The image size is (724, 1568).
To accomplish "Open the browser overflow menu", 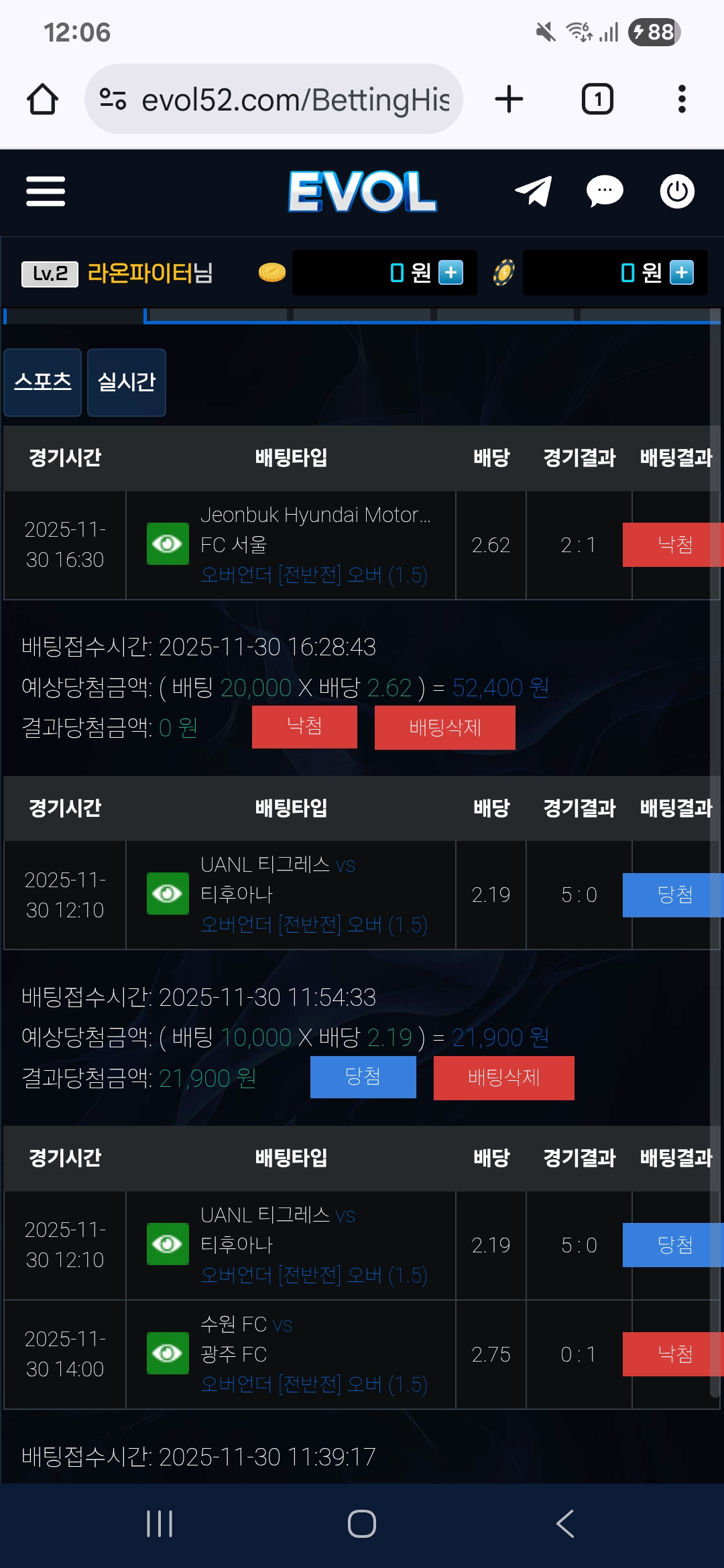I will pyautogui.click(x=682, y=99).
